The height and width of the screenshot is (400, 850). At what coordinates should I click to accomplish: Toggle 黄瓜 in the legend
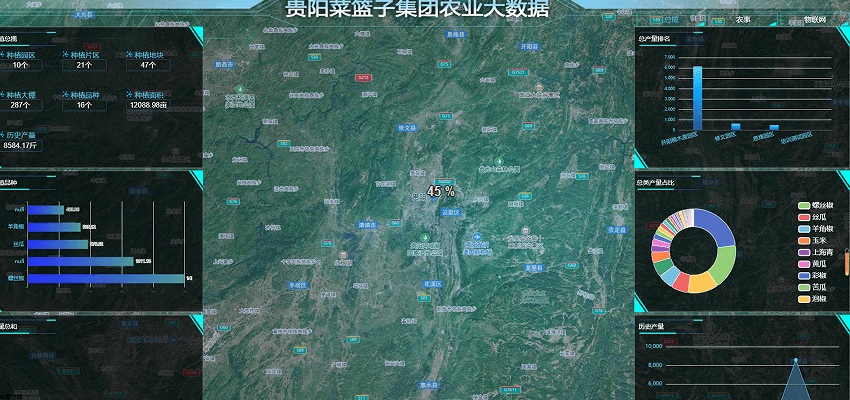[814, 264]
